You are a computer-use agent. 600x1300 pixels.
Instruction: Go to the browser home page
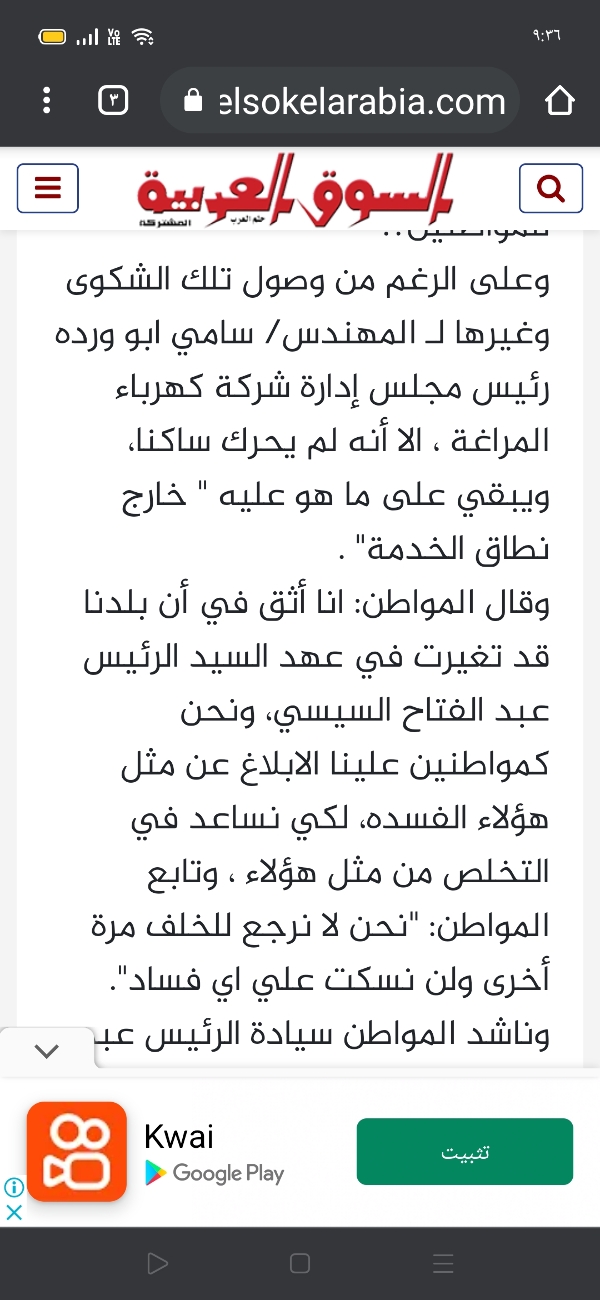[559, 100]
